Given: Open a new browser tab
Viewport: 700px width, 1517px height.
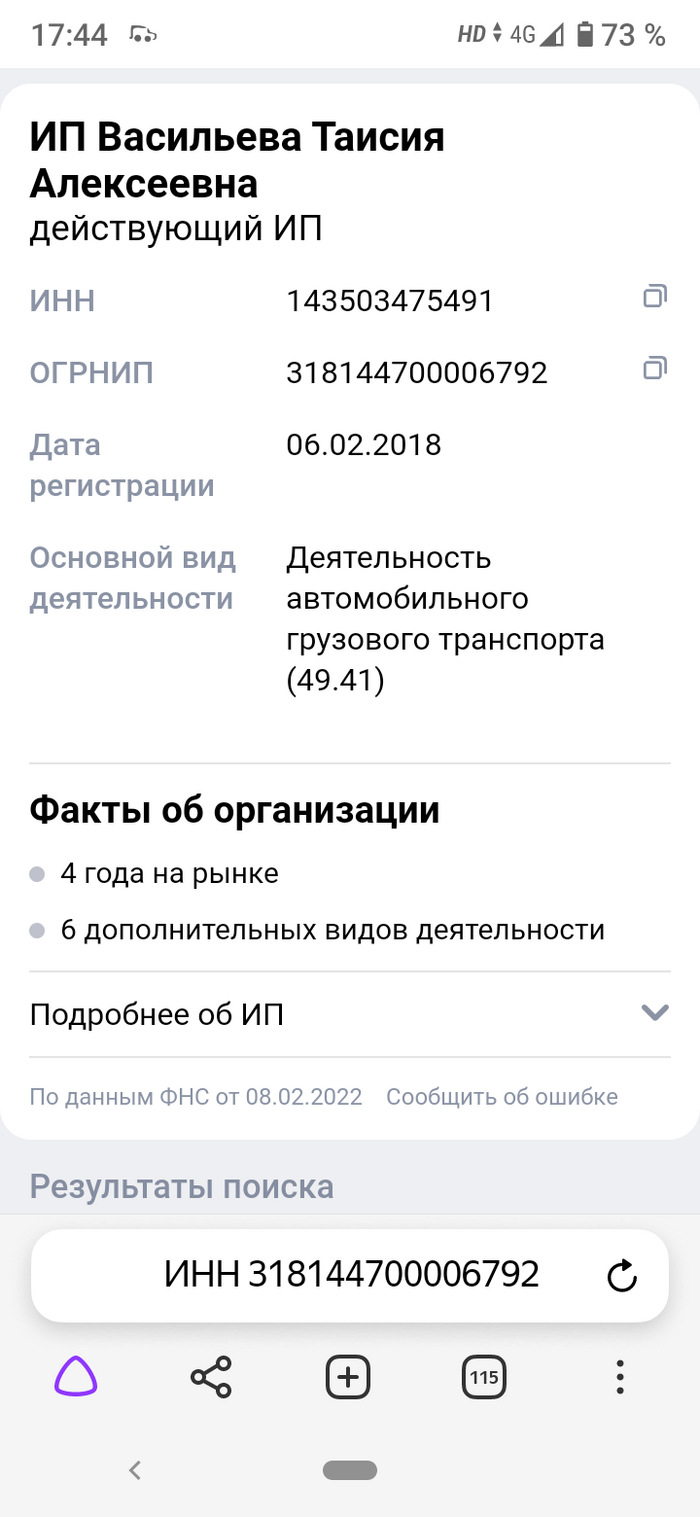Looking at the screenshot, I should (348, 1378).
